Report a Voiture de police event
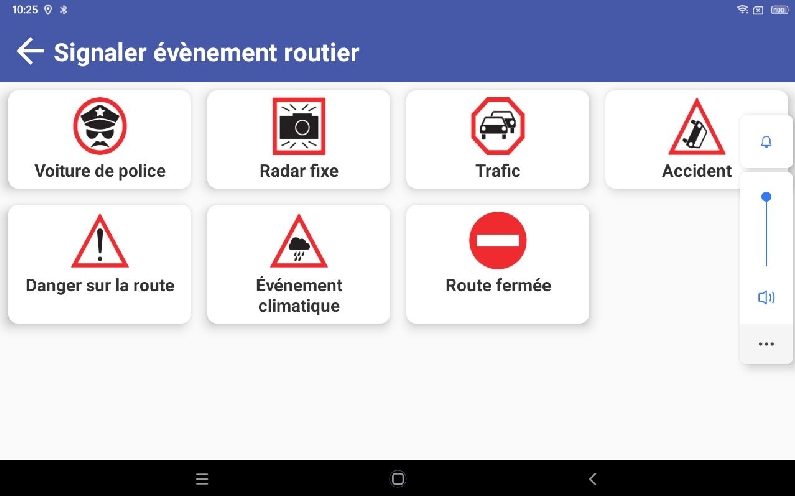Image resolution: width=795 pixels, height=496 pixels. click(99, 139)
